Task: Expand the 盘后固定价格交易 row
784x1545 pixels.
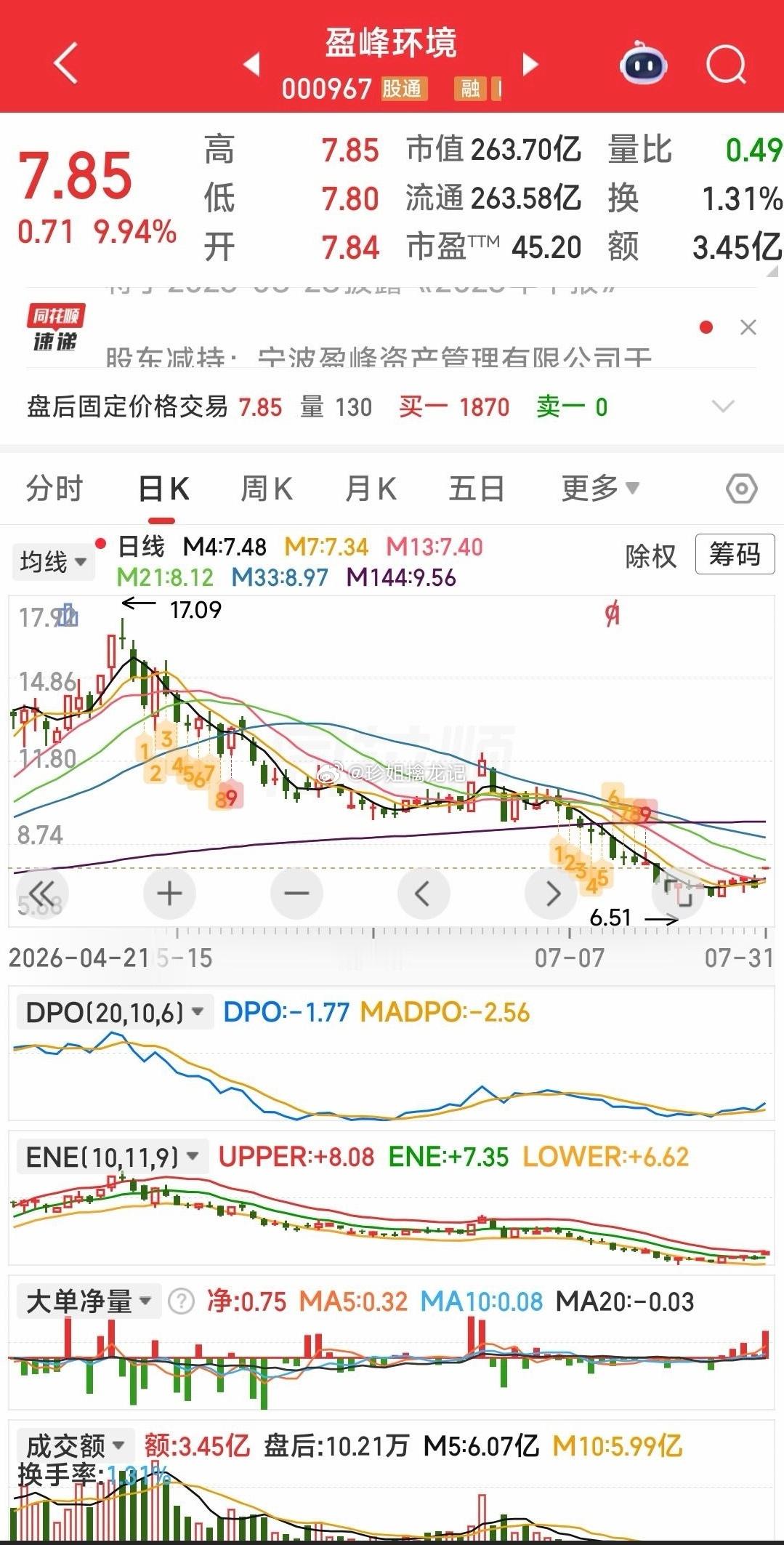Action: point(723,406)
